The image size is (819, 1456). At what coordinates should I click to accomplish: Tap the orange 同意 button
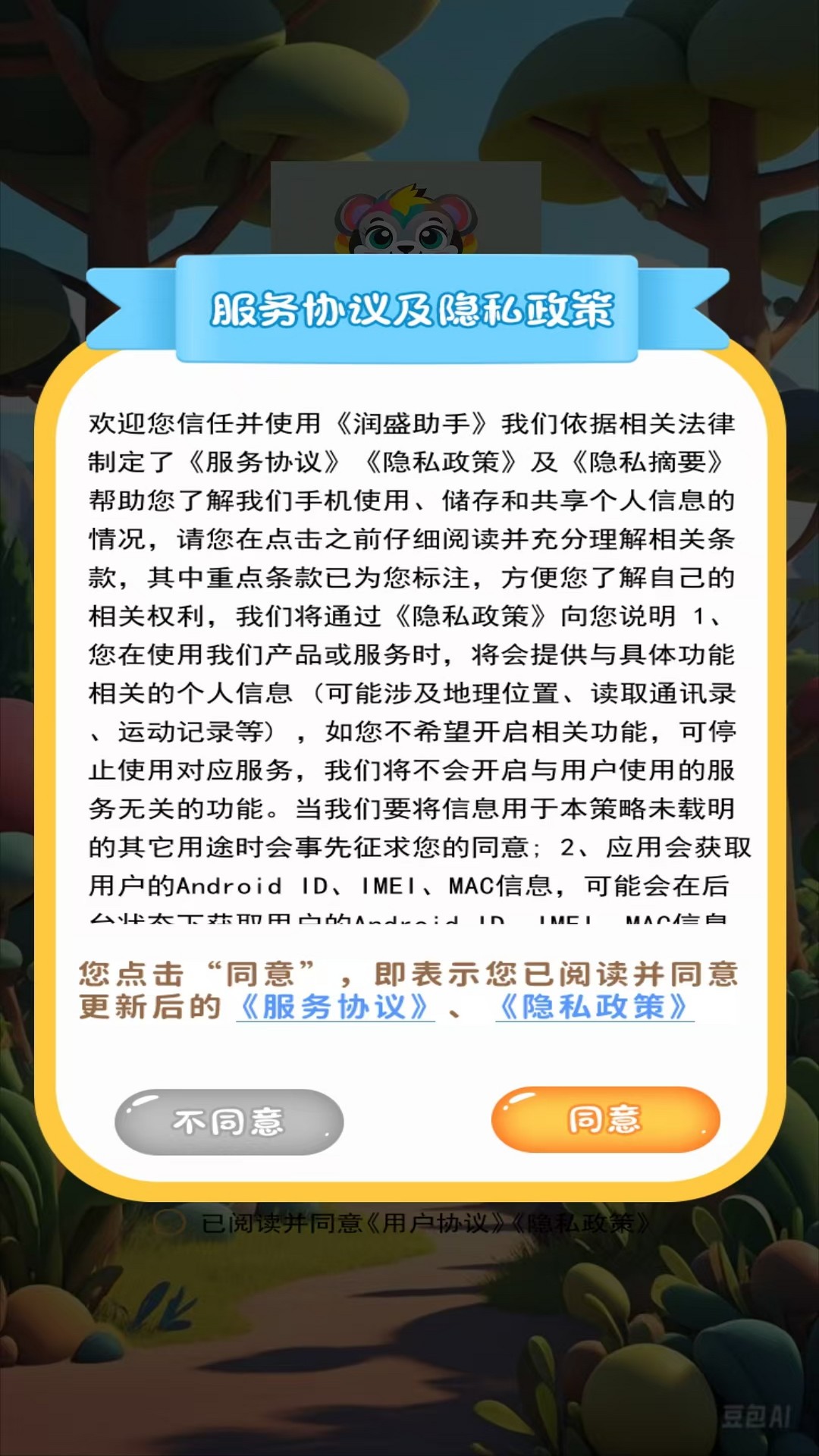605,1119
